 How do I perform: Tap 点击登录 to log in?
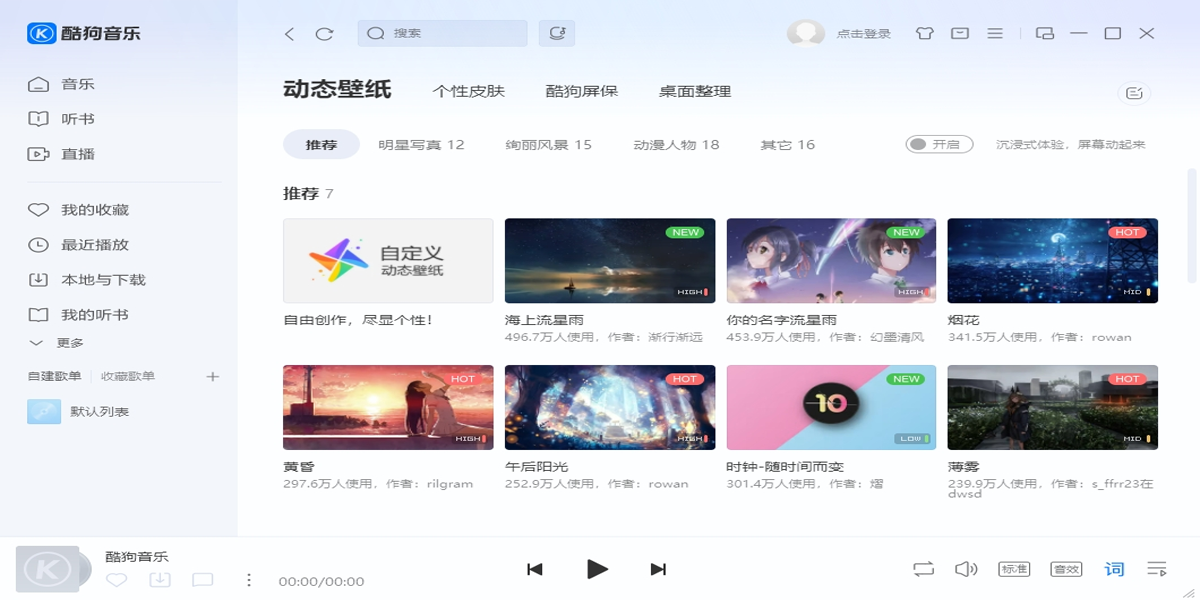coord(863,34)
